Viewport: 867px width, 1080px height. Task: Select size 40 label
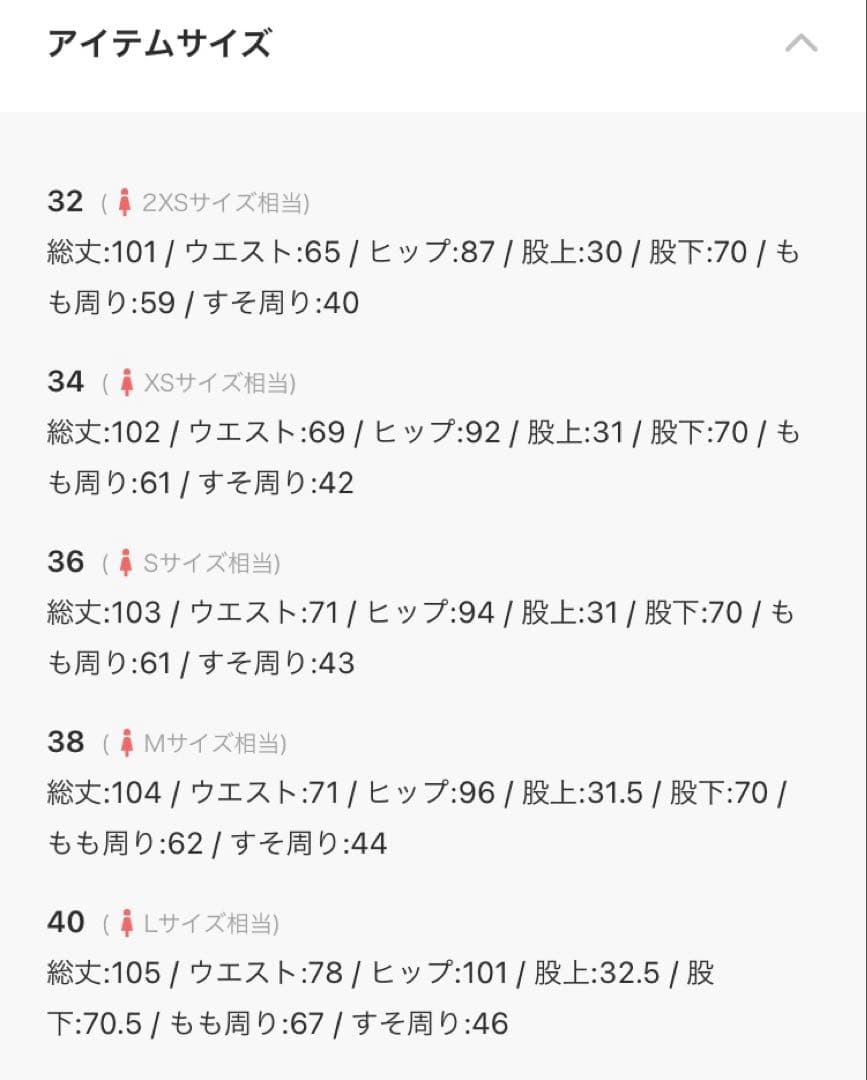(x=66, y=923)
